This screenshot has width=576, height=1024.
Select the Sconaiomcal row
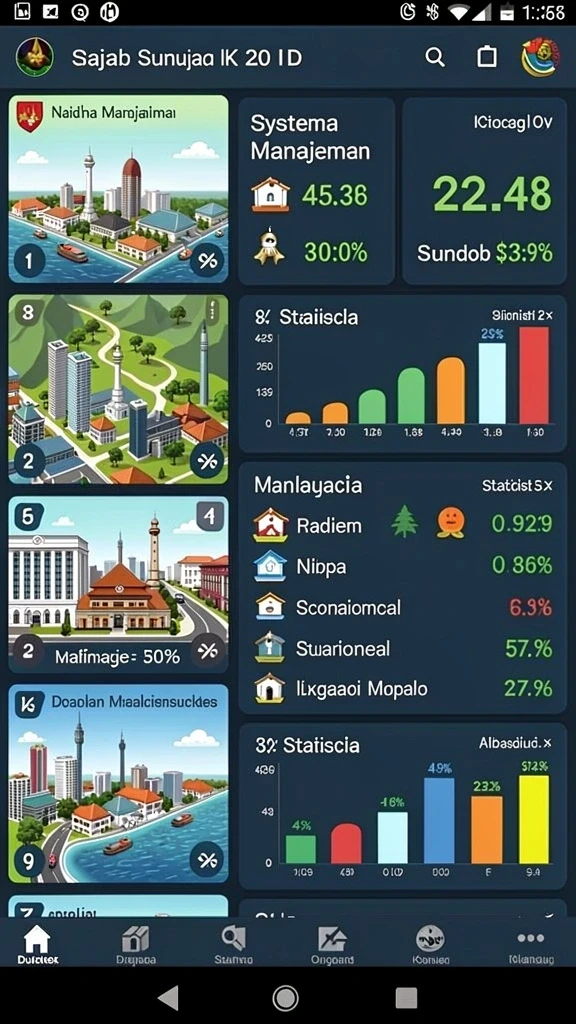(402, 607)
